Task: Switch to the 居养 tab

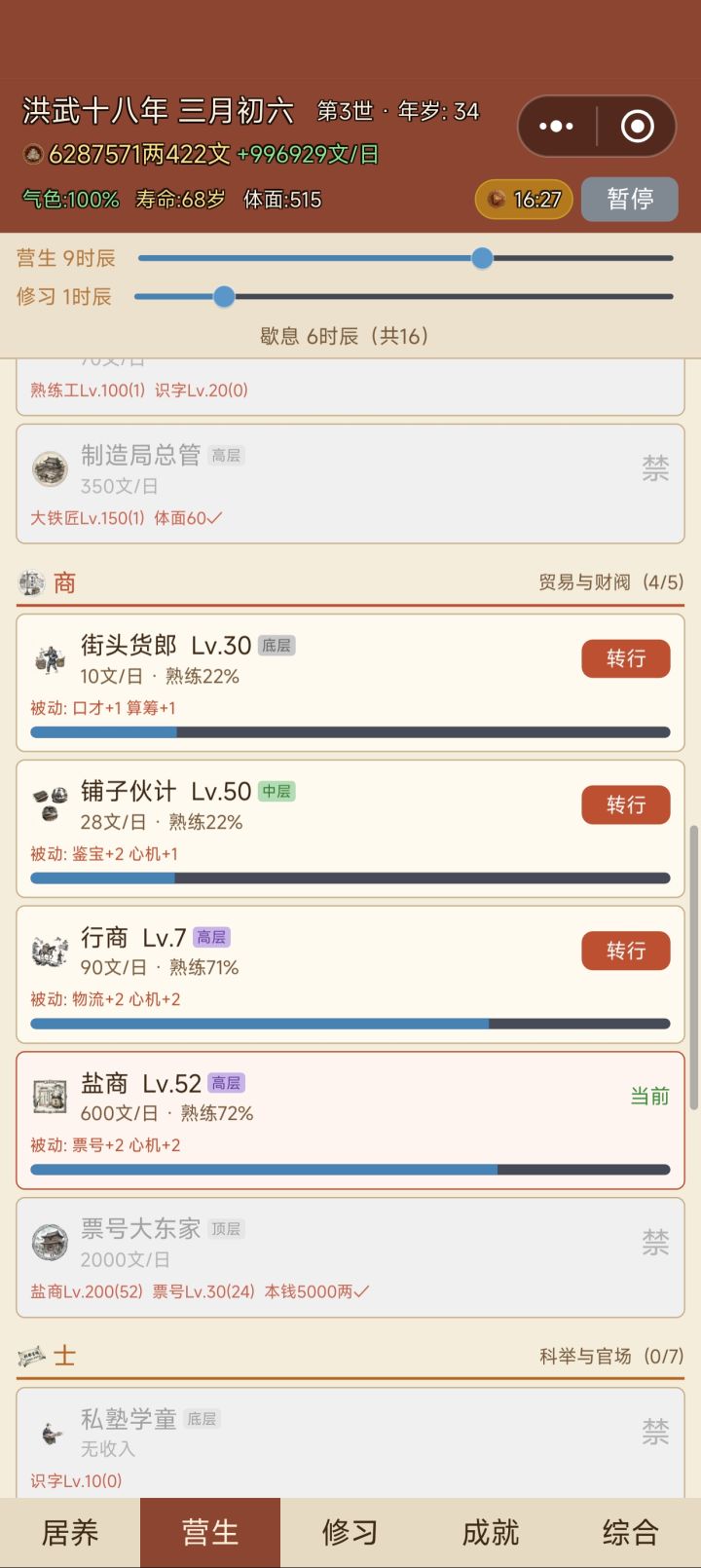Action: 70,1532
